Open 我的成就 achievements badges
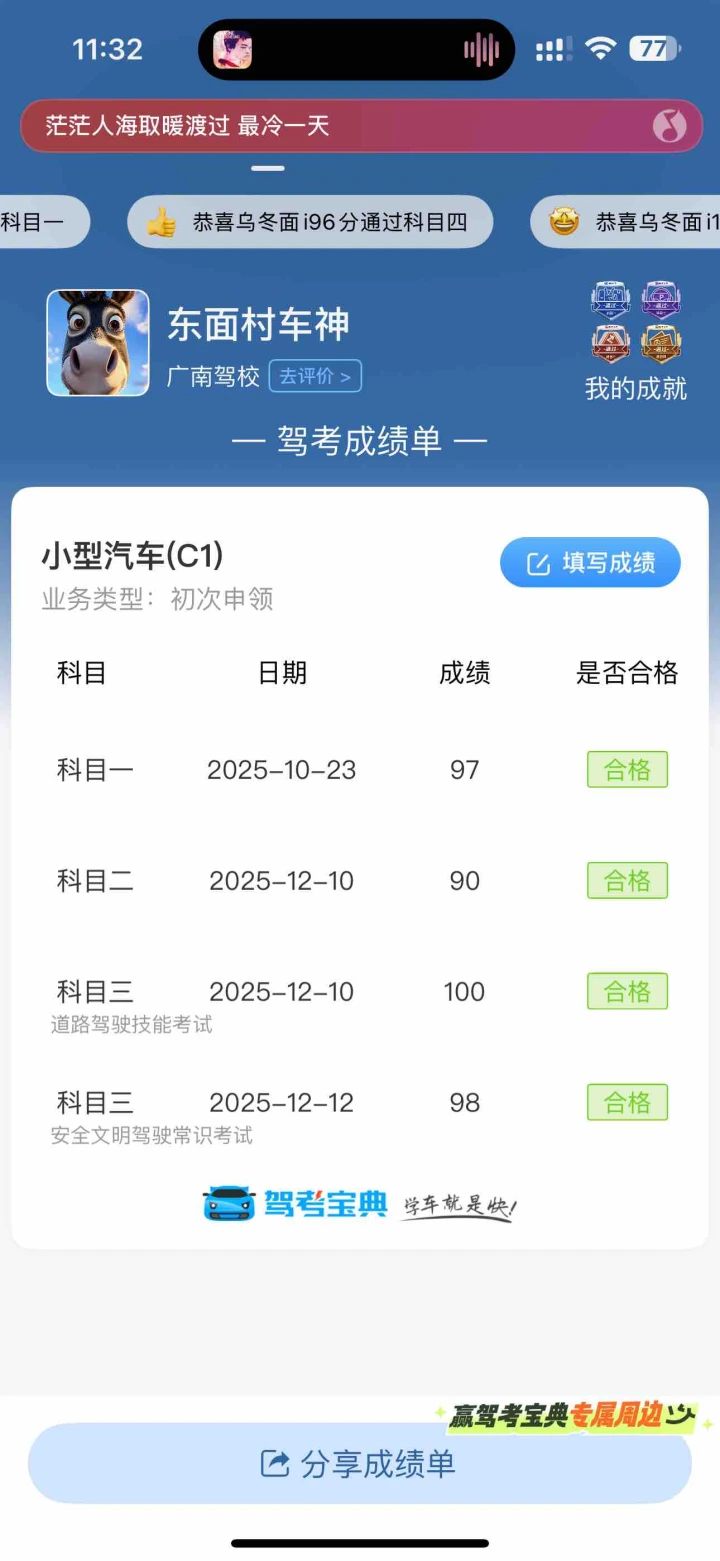 pyautogui.click(x=635, y=340)
